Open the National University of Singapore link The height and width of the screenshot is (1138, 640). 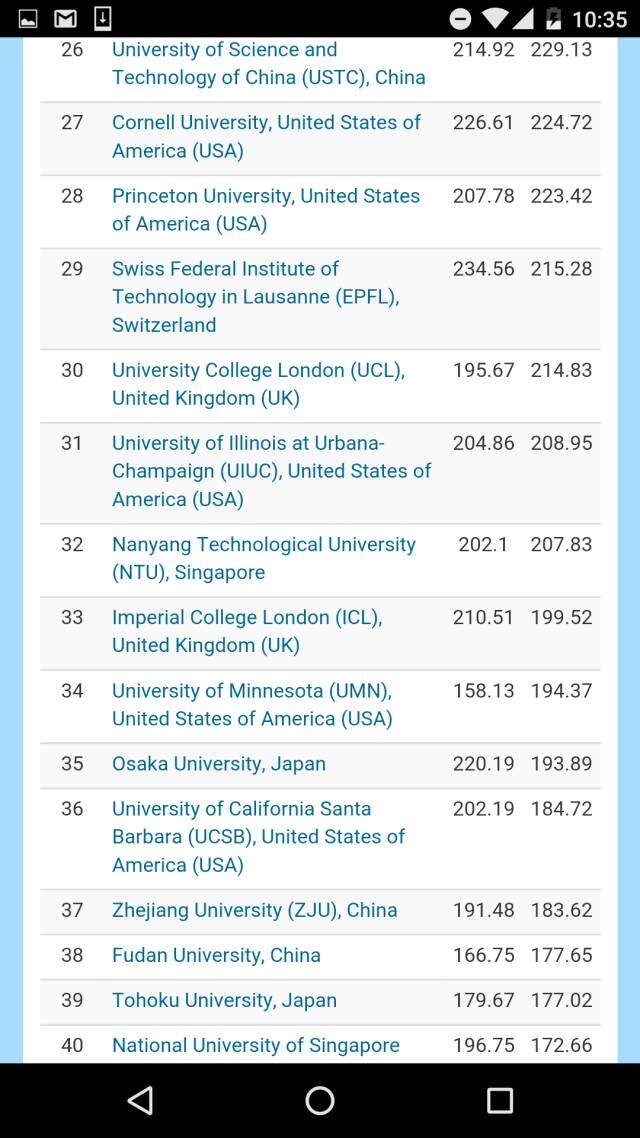tap(255, 1044)
